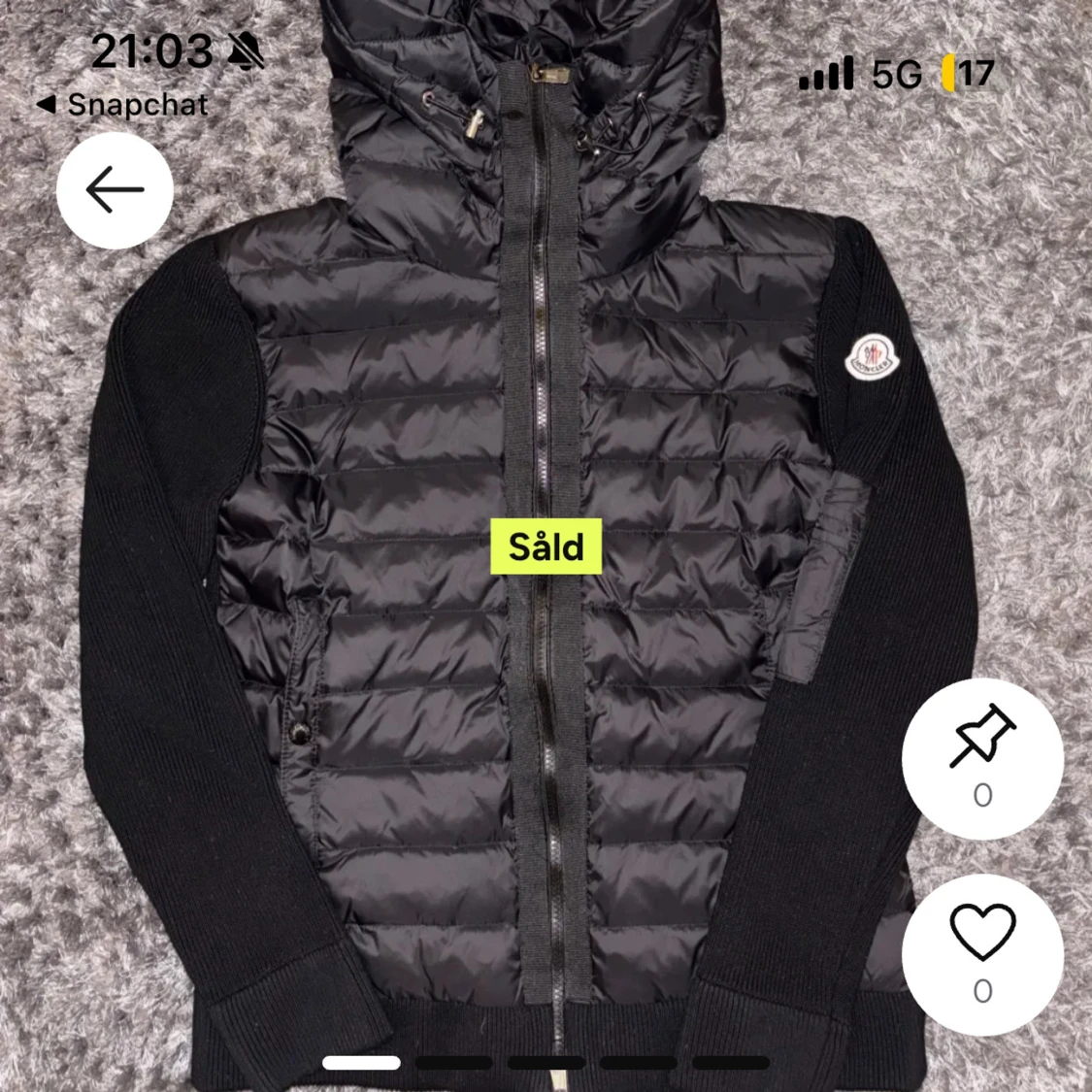Image resolution: width=1092 pixels, height=1092 pixels.
Task: Return to Snapchat via the status bar link
Action: coord(122,105)
